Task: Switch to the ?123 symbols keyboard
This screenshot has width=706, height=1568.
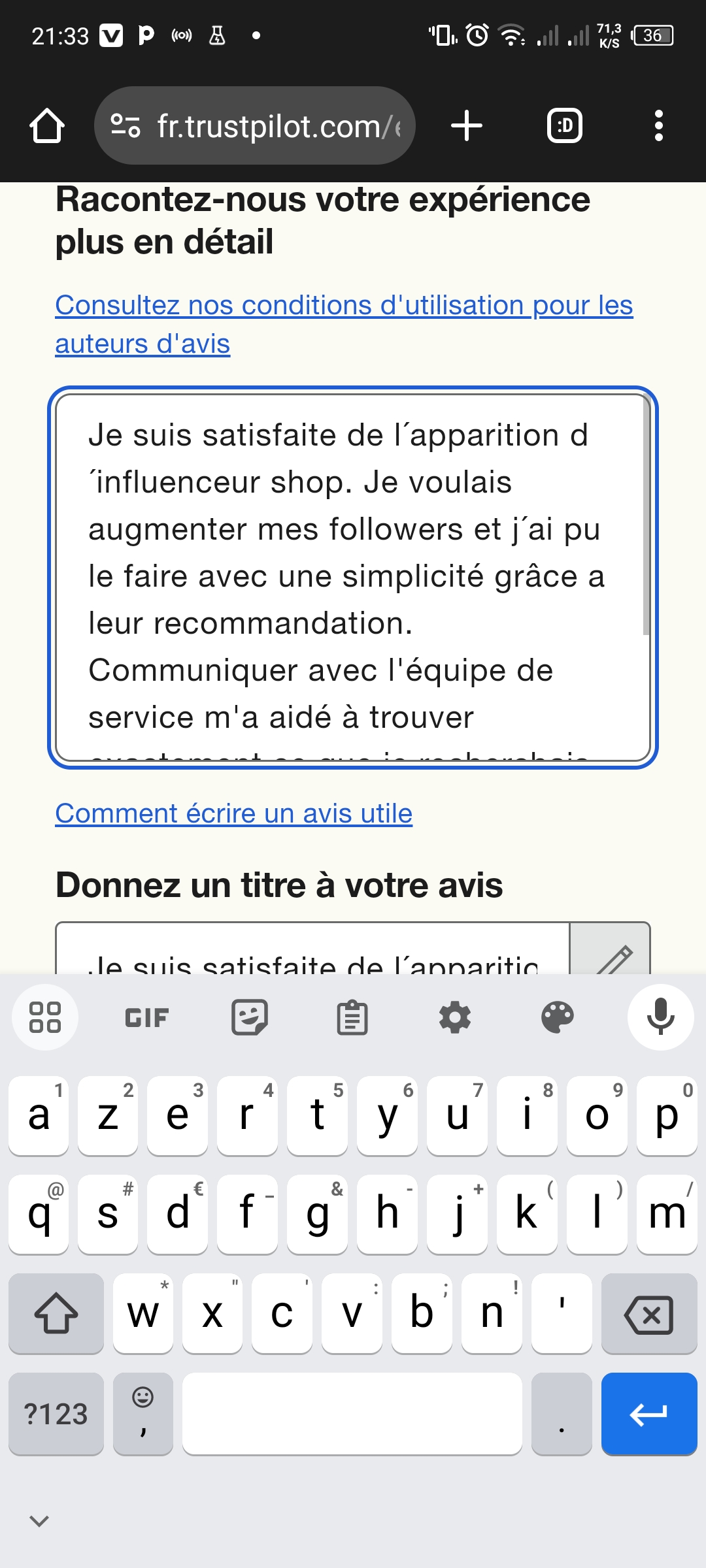Action: point(56,1414)
